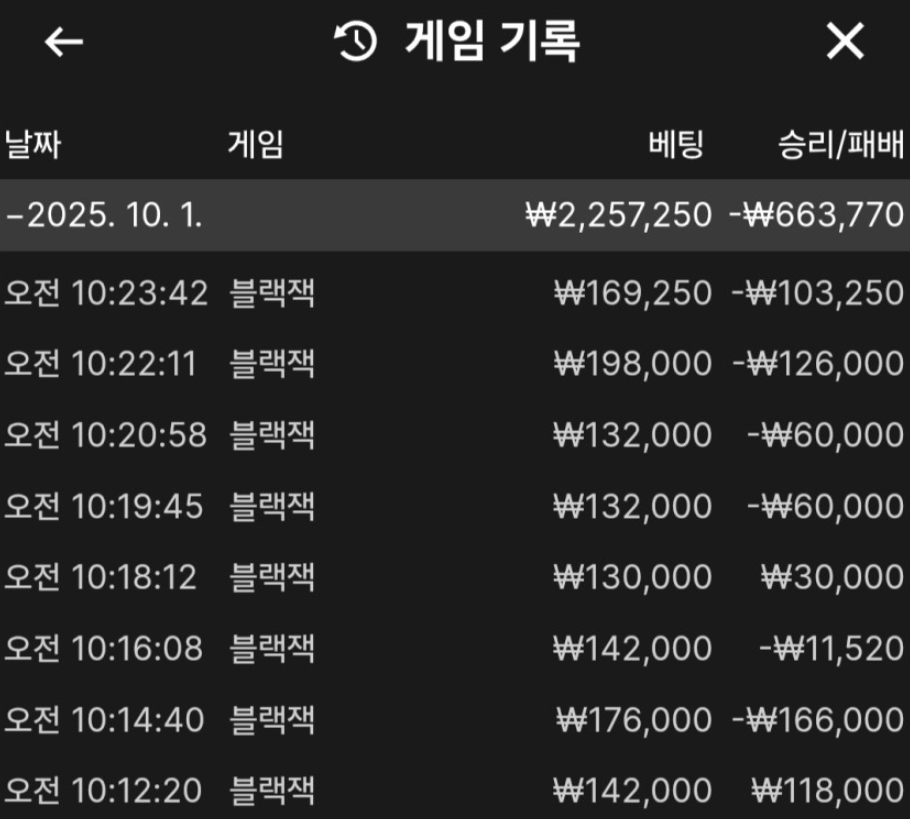Show details for the 오전 10:14:40 game
The width and height of the screenshot is (910, 819).
[455, 720]
